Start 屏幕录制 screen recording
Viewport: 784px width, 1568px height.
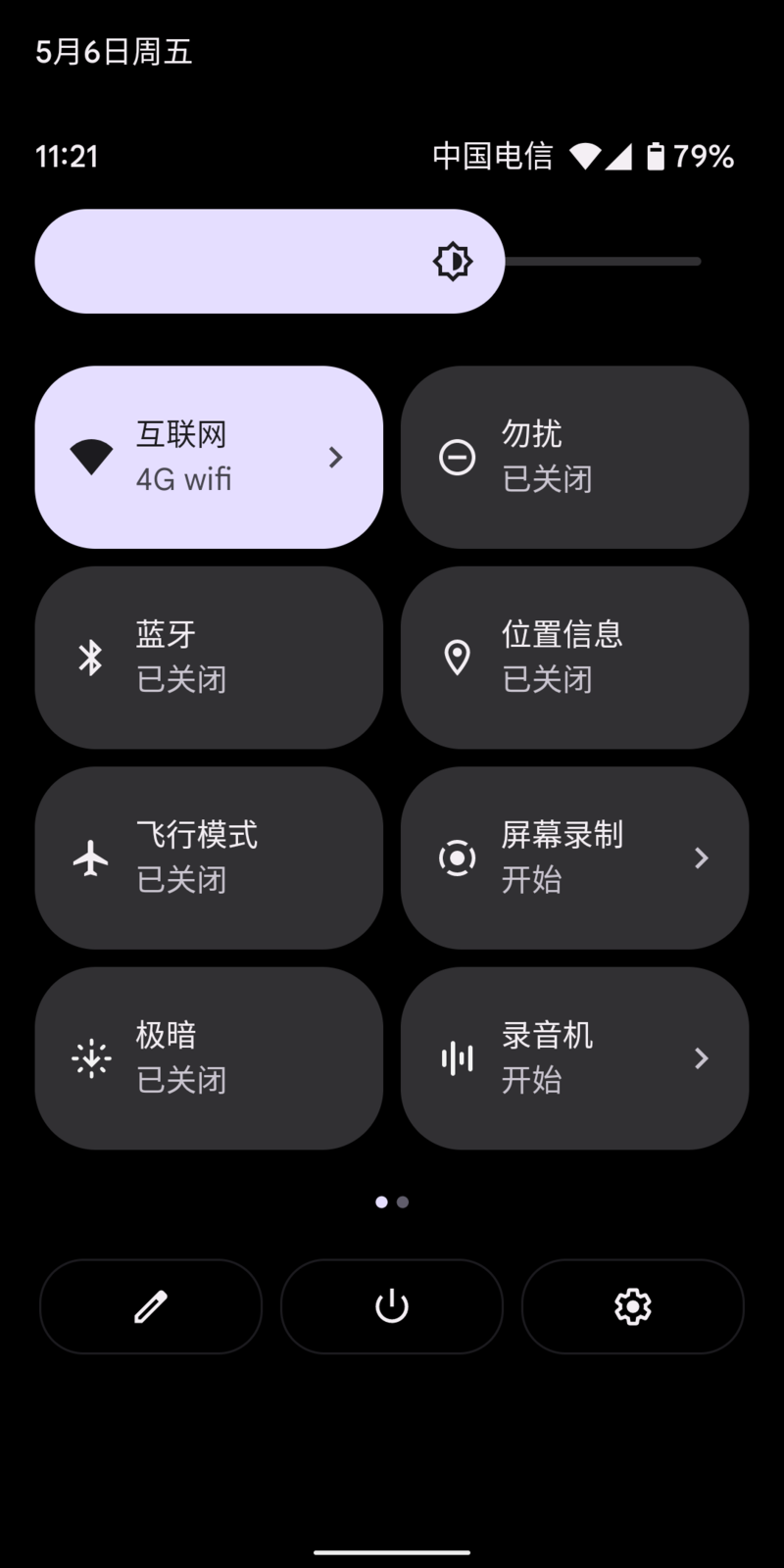coord(574,857)
